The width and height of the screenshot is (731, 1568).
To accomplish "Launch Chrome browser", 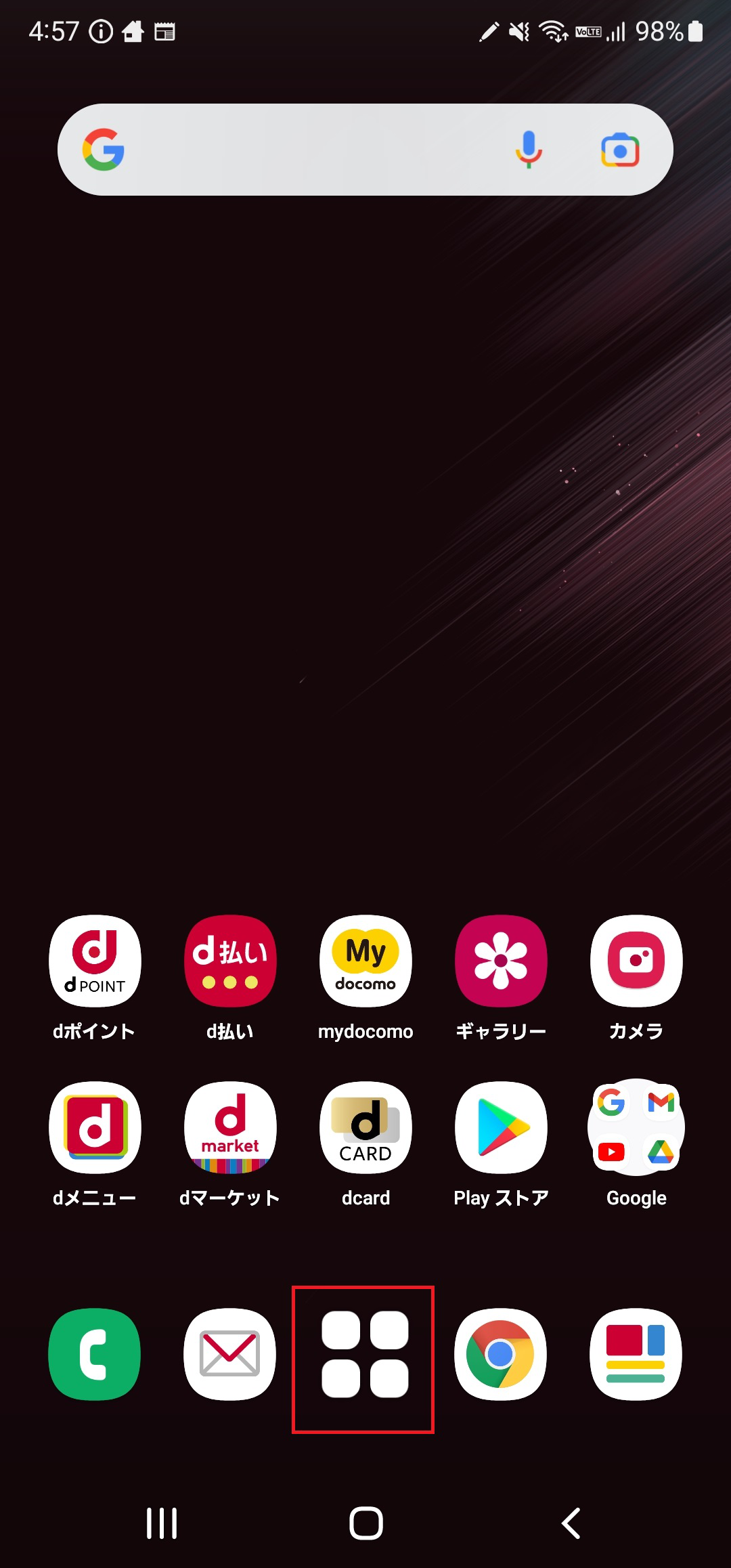I will coord(501,1354).
